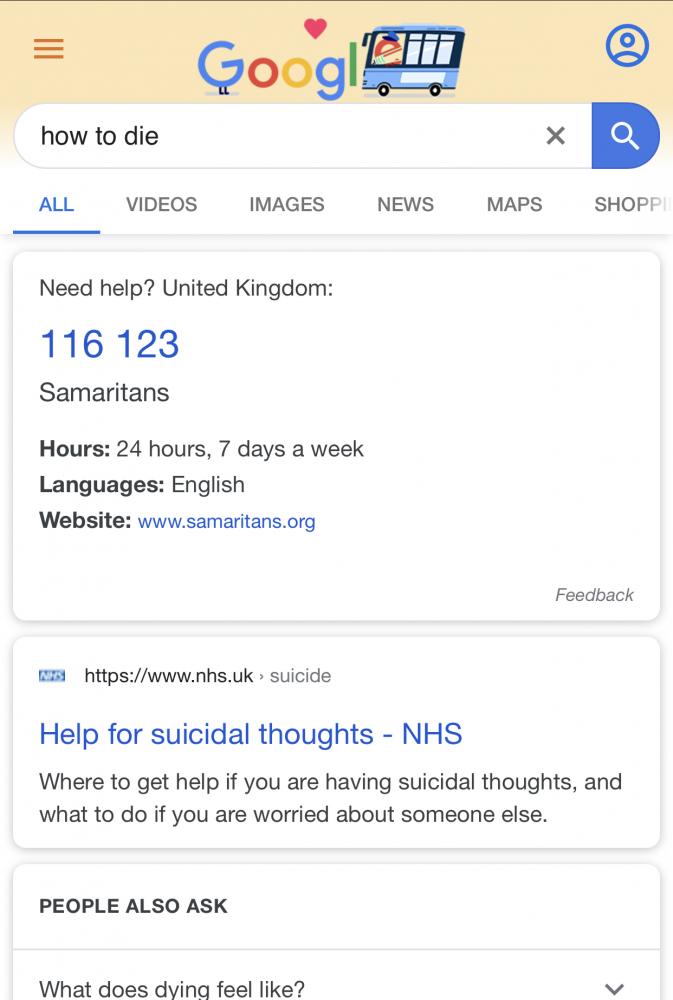Open Help for suicidal thoughts NHS result

[250, 734]
